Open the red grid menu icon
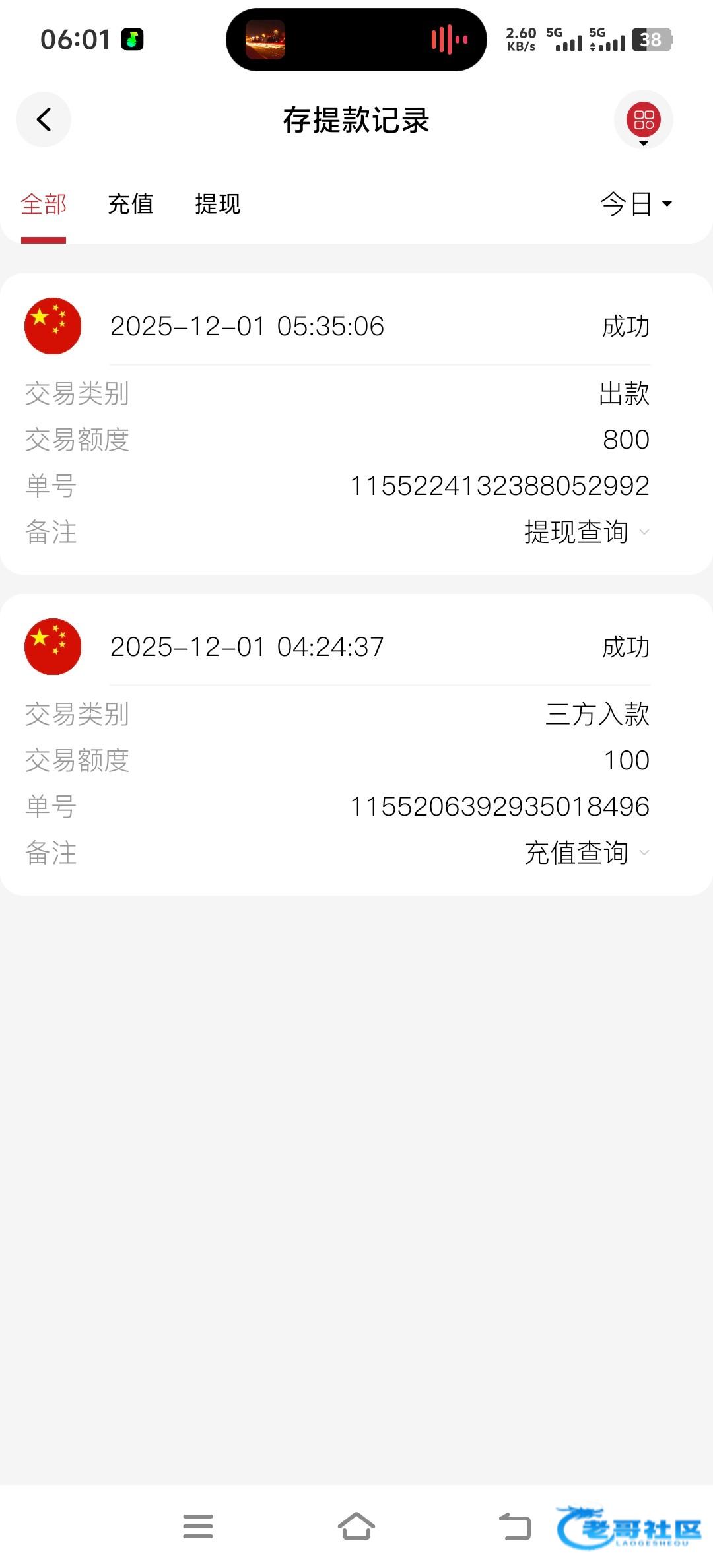This screenshot has width=713, height=1568. pos(643,119)
